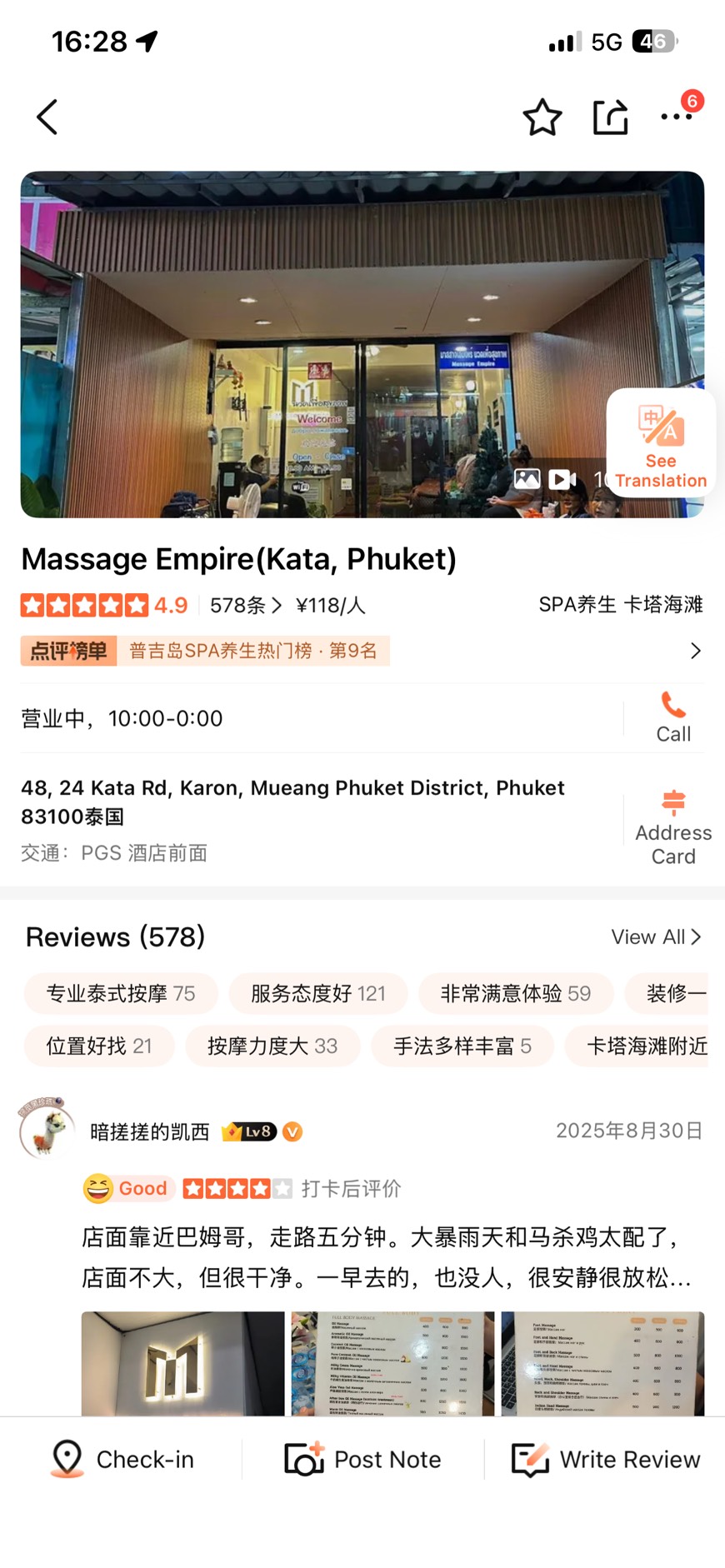Open the Address Card icon

pos(672,804)
